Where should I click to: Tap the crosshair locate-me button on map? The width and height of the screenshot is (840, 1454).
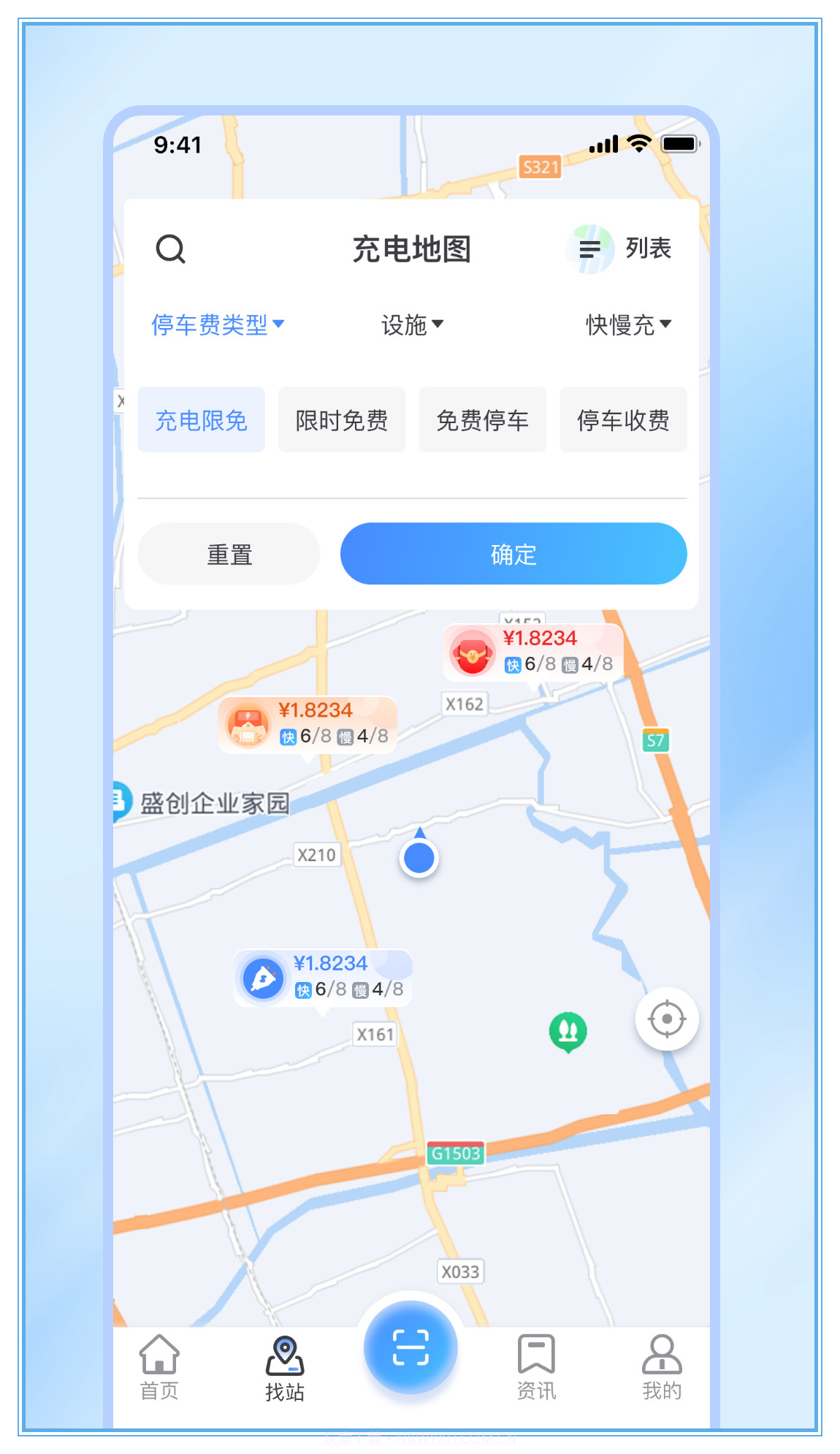tap(666, 1019)
